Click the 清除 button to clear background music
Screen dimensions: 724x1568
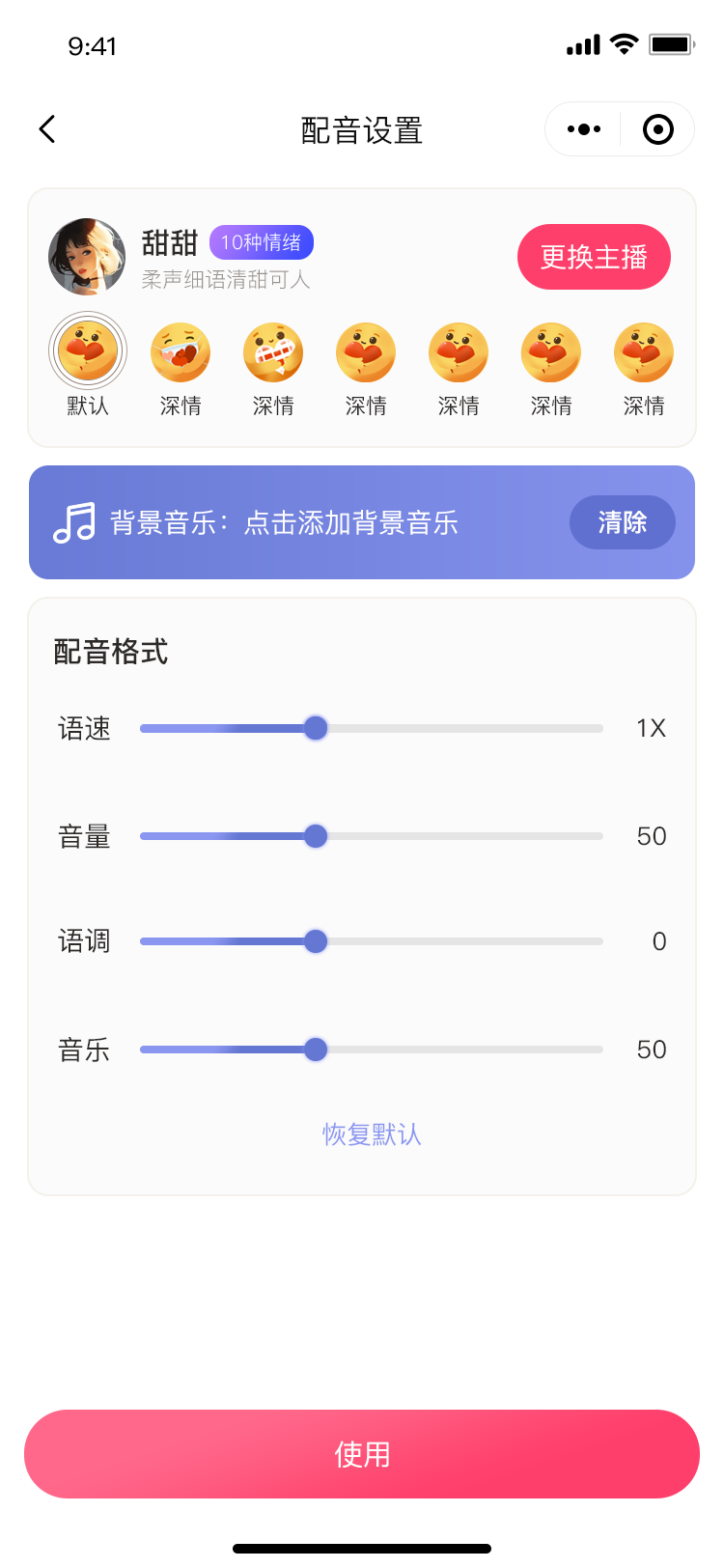click(622, 522)
